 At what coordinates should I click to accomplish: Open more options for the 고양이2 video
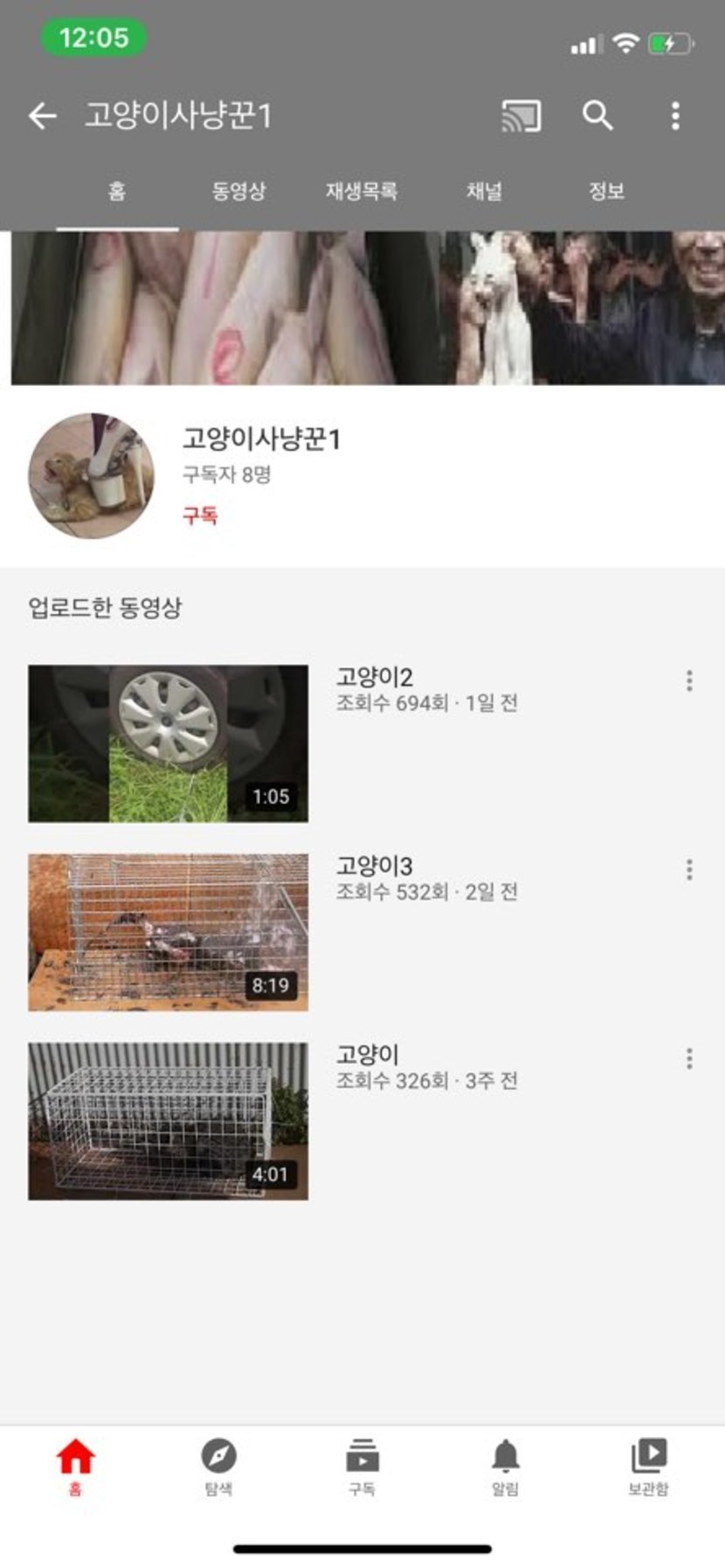(689, 681)
